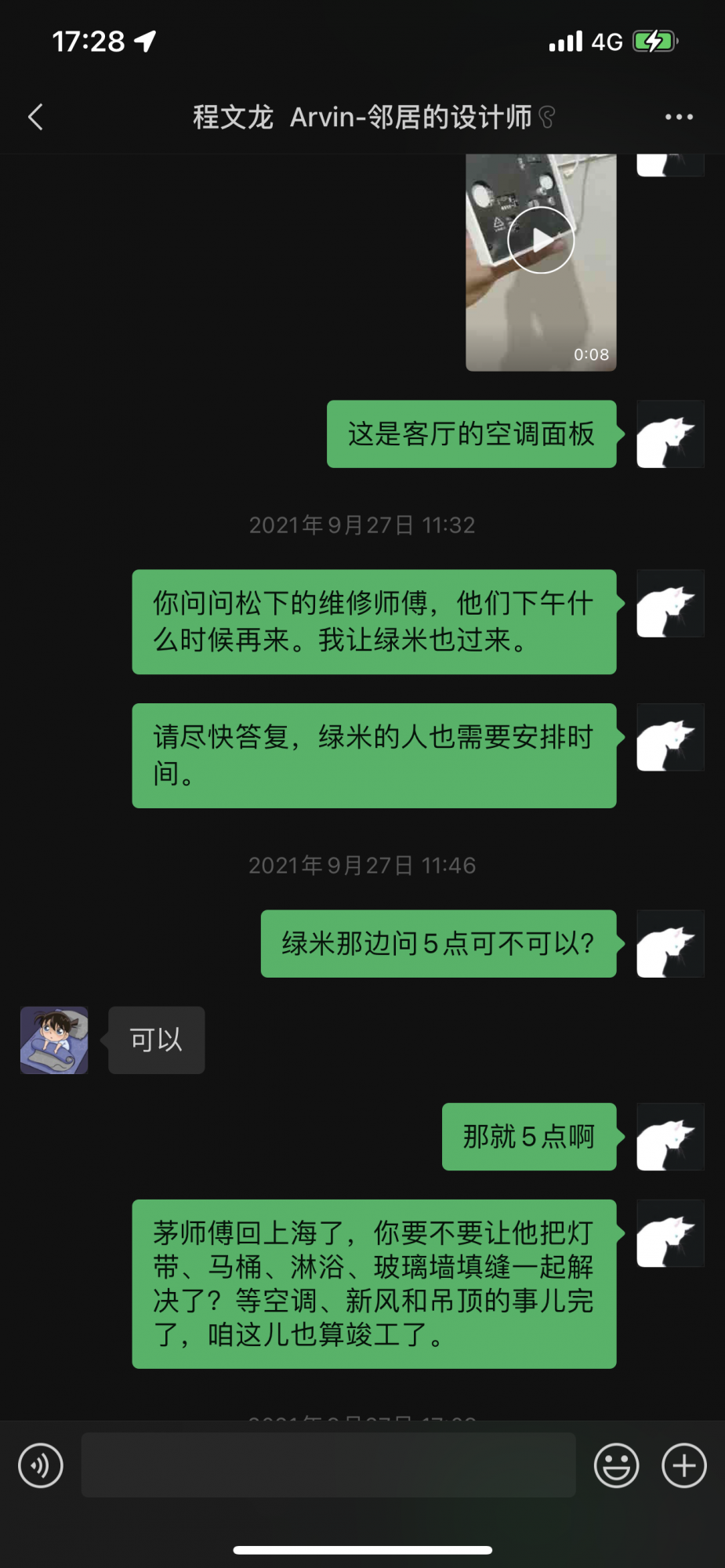Open the emoji sticker panel
Screen dimensions: 725x1568
coord(617,1465)
